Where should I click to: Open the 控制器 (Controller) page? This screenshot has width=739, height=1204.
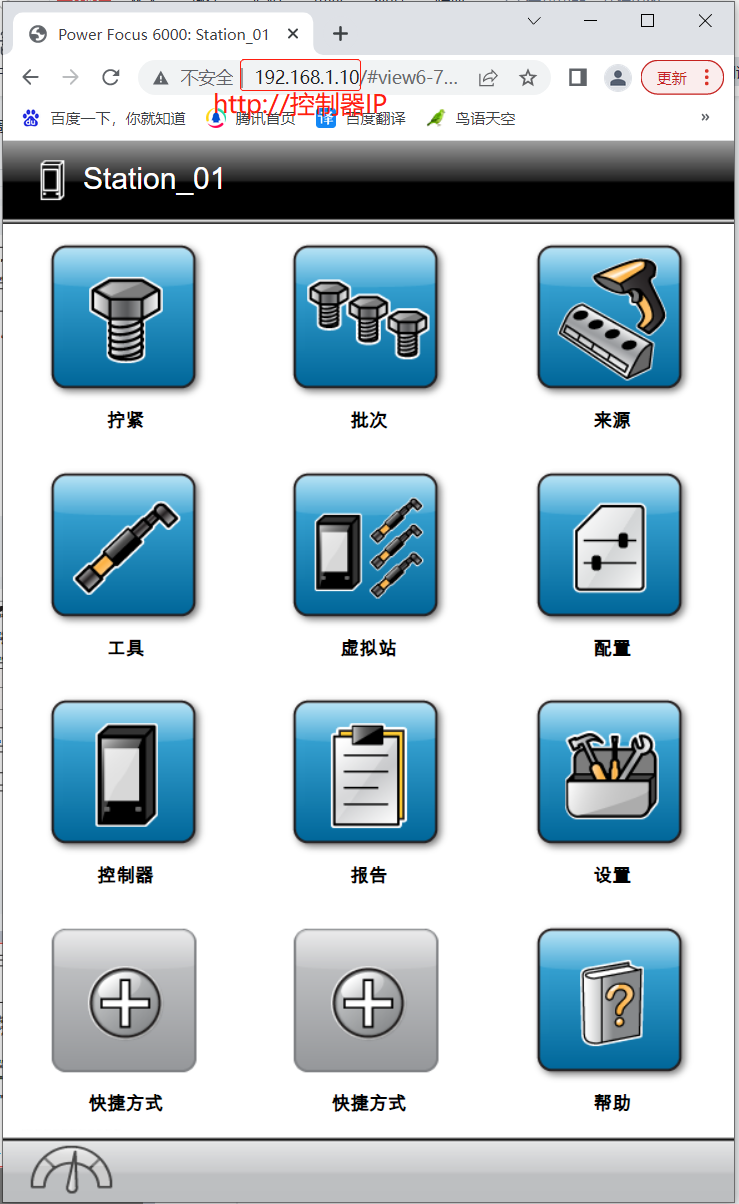[124, 772]
